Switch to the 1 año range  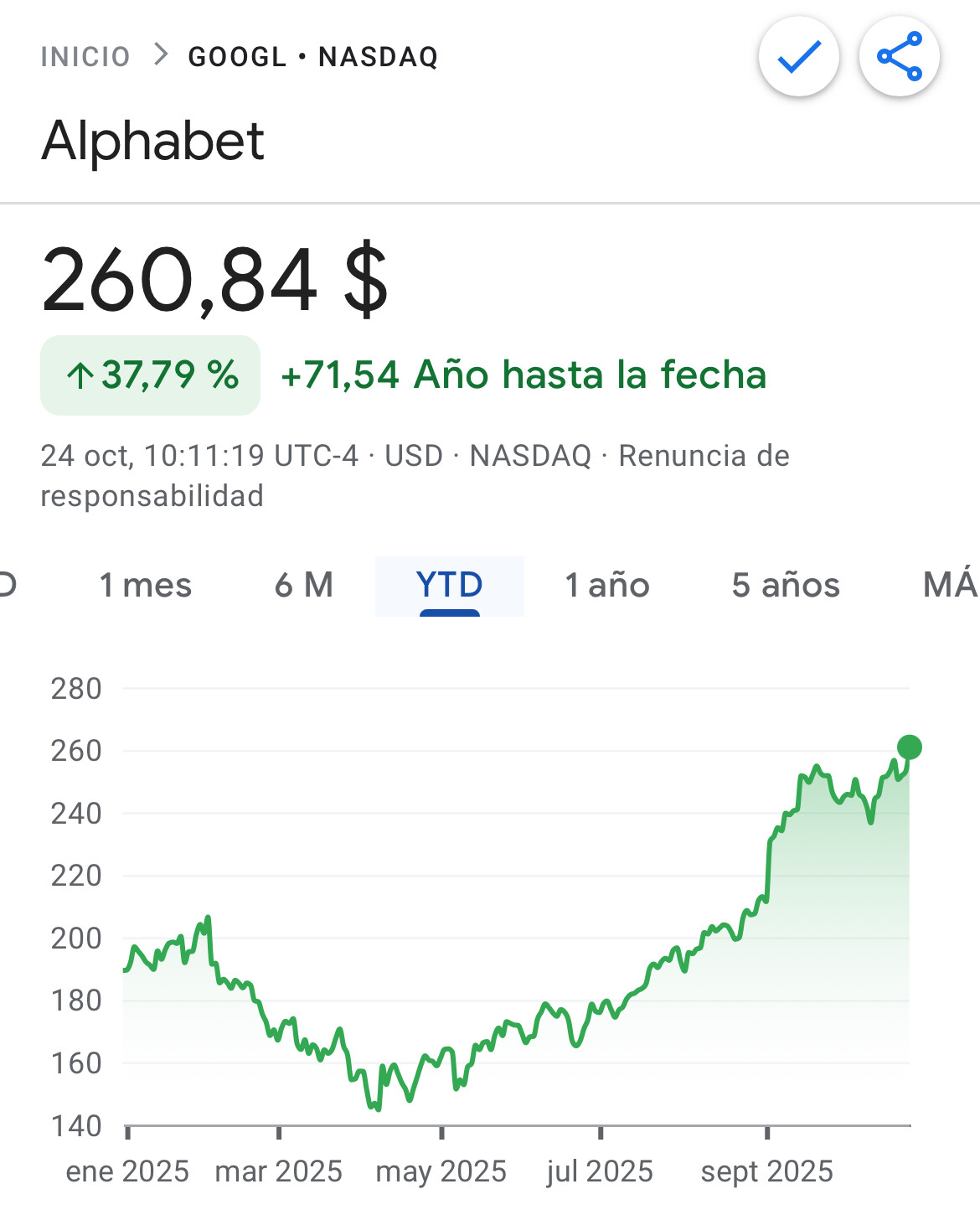coord(607,585)
